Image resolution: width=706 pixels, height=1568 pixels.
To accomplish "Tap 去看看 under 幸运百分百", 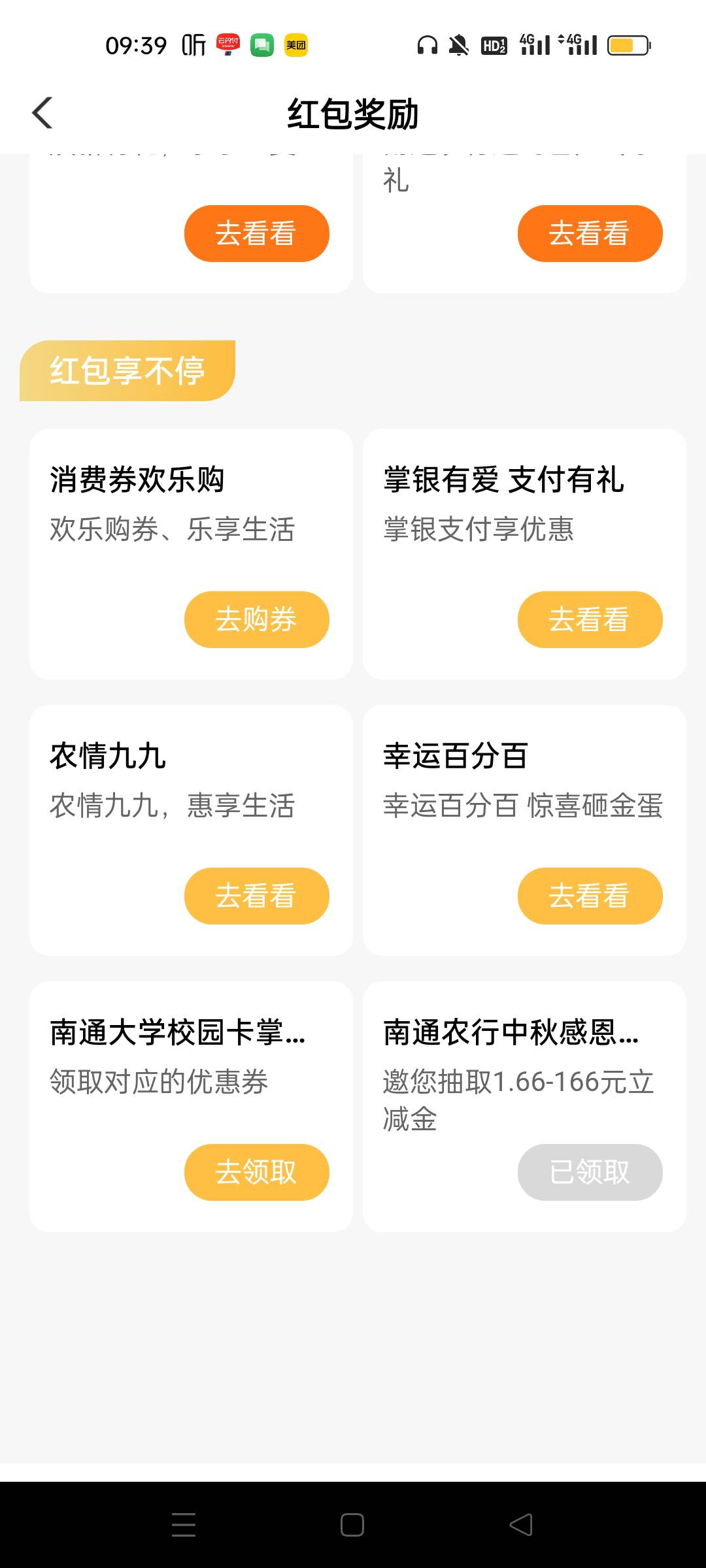I will 590,896.
